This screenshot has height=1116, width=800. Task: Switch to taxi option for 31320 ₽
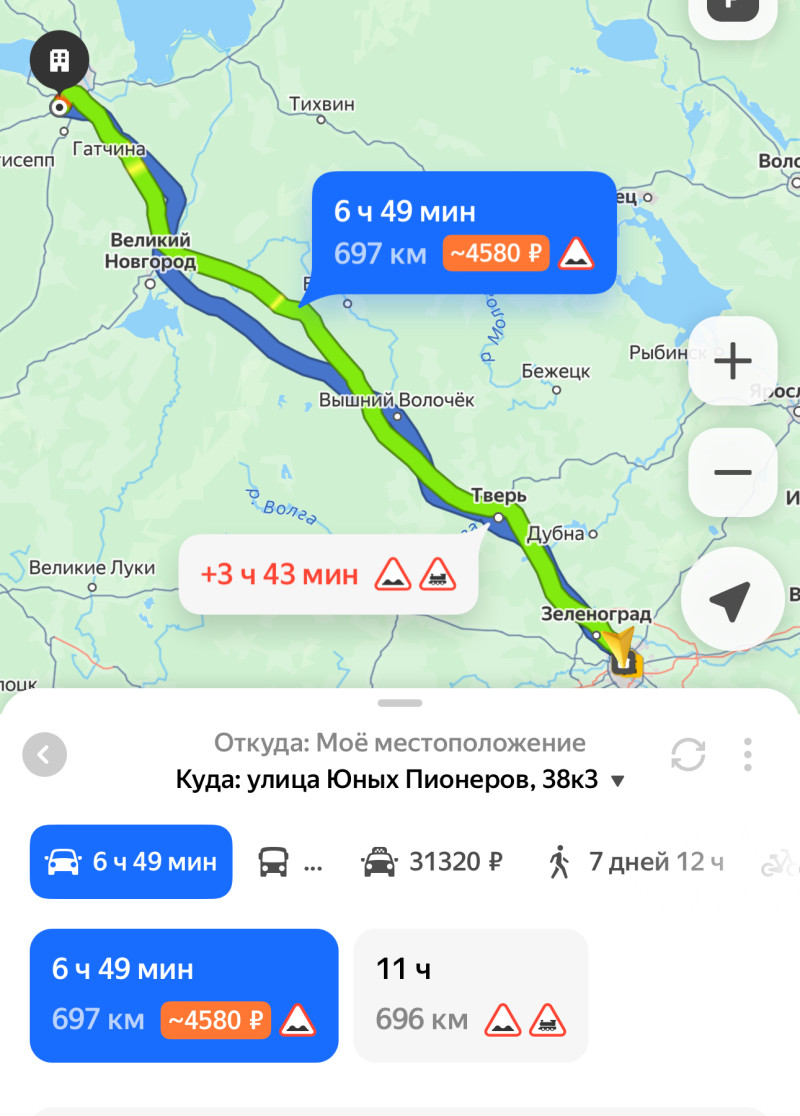[432, 862]
